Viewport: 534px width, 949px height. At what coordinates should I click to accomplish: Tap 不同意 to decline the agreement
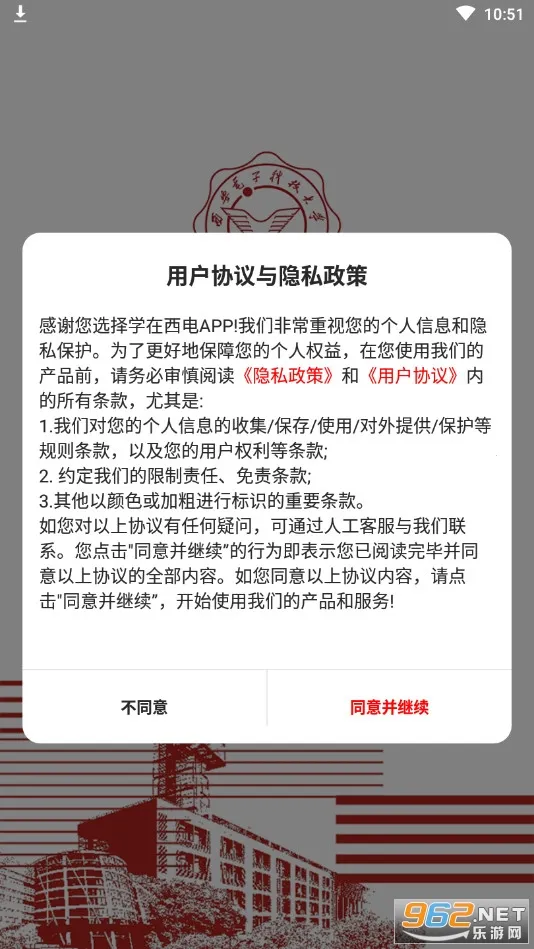pyautogui.click(x=144, y=706)
